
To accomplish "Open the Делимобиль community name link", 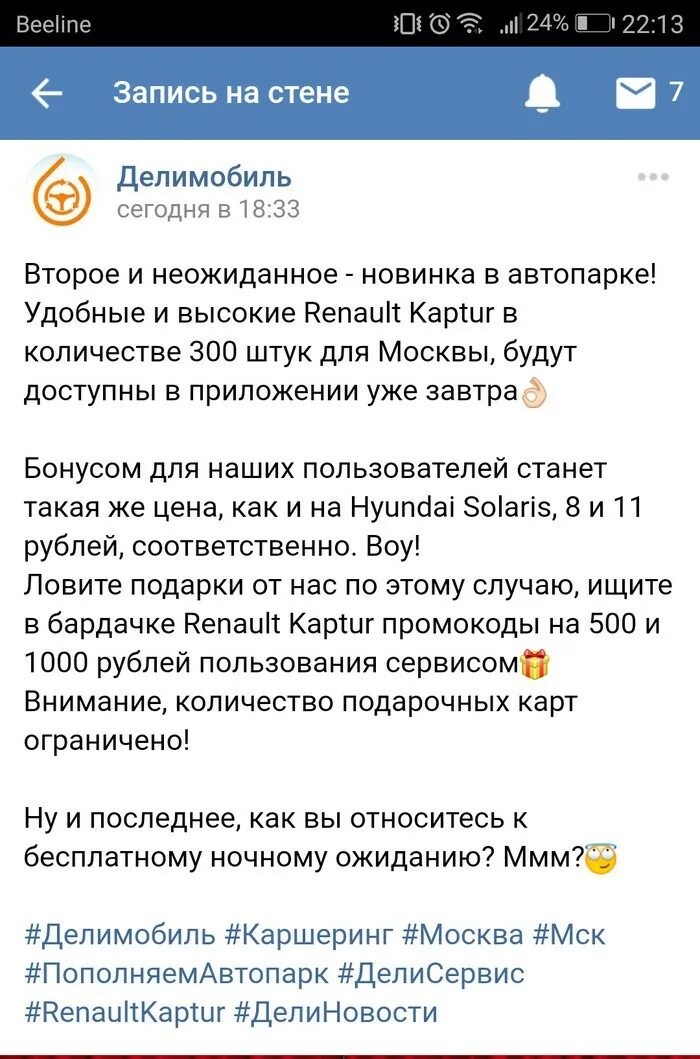I will point(204,177).
